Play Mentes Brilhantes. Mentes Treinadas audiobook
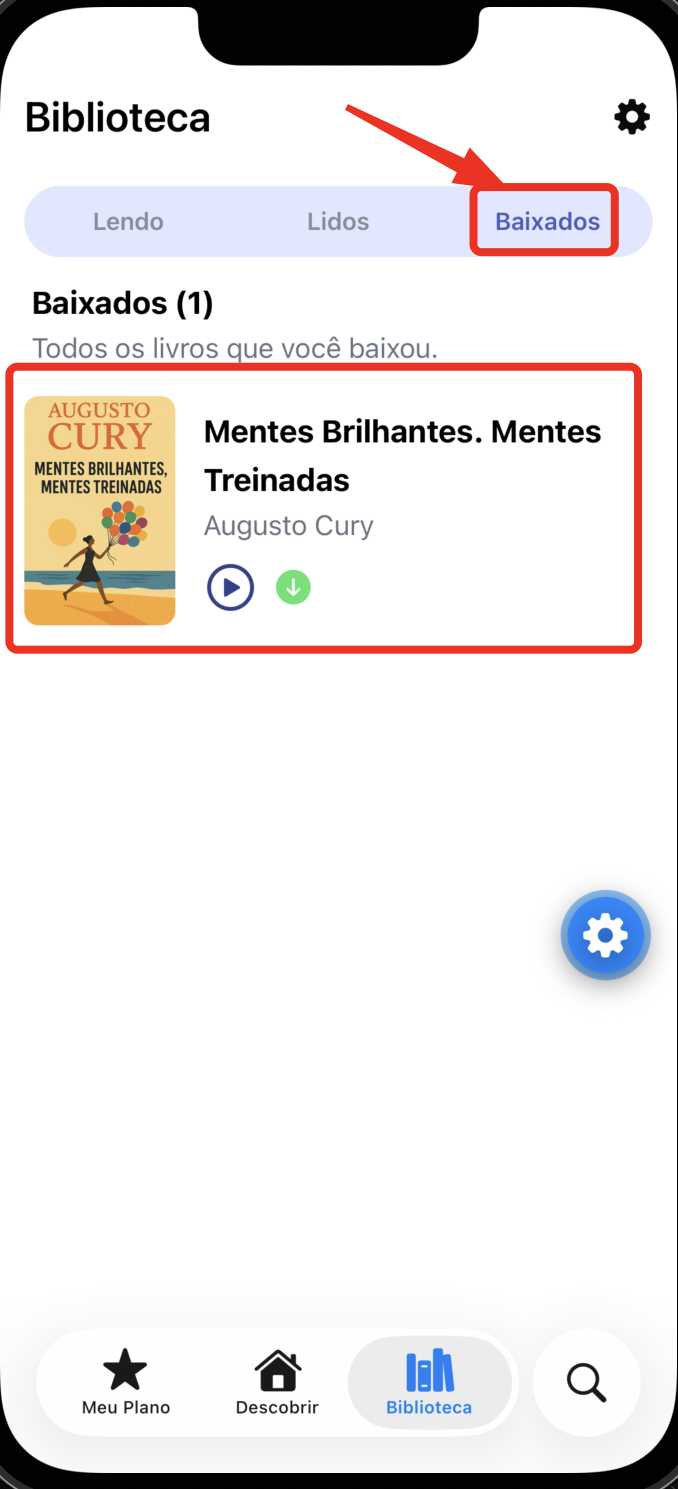The height and width of the screenshot is (1489, 678). coord(231,587)
